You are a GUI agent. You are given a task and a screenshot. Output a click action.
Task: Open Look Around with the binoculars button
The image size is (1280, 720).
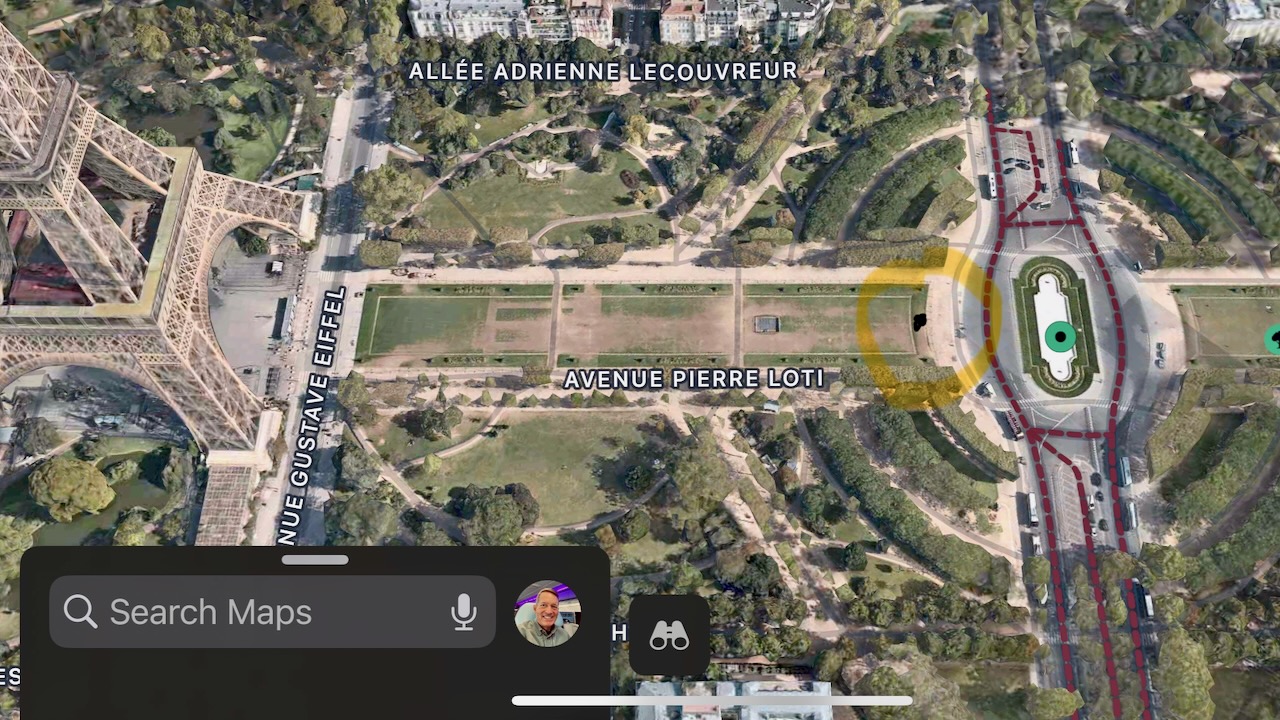click(x=669, y=635)
